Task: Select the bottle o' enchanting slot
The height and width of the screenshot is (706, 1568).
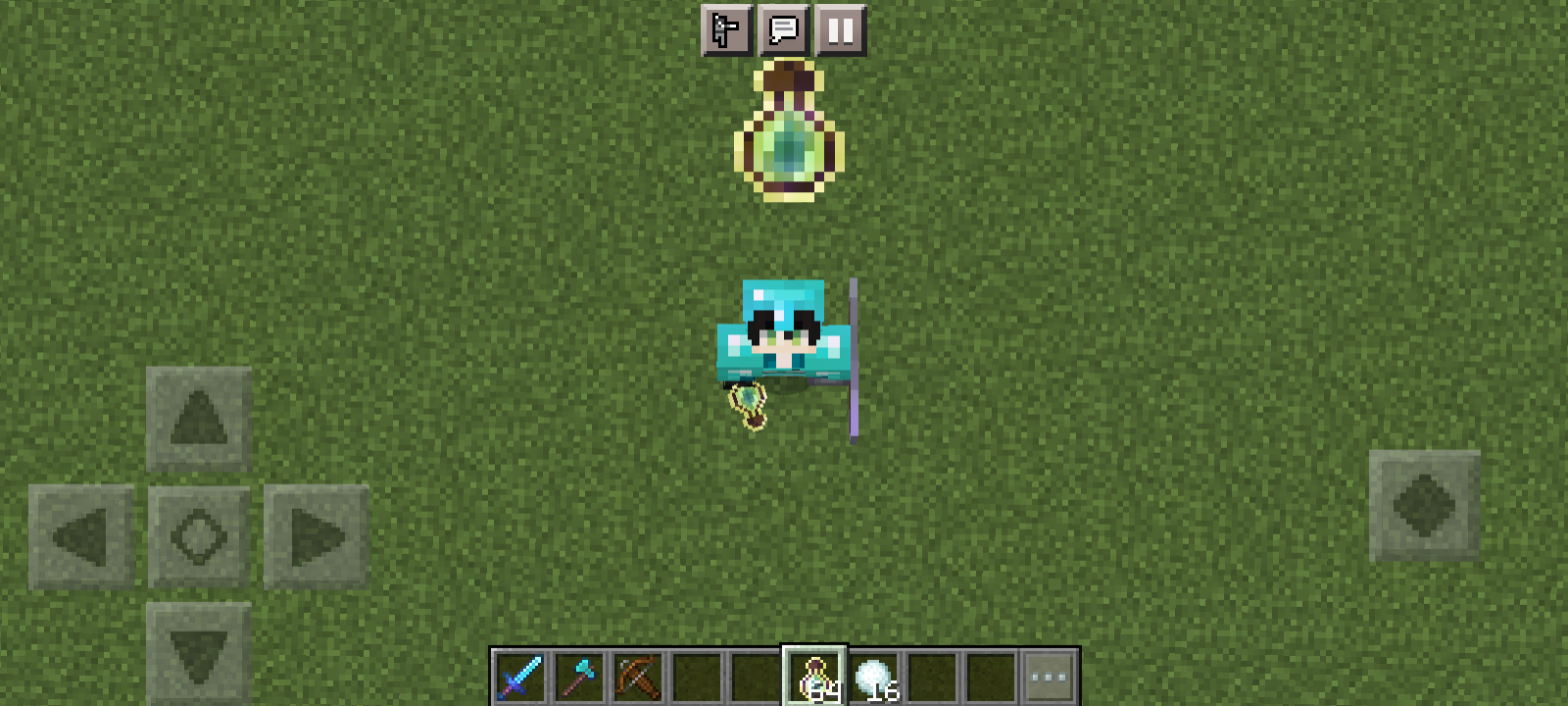Action: pos(814,678)
